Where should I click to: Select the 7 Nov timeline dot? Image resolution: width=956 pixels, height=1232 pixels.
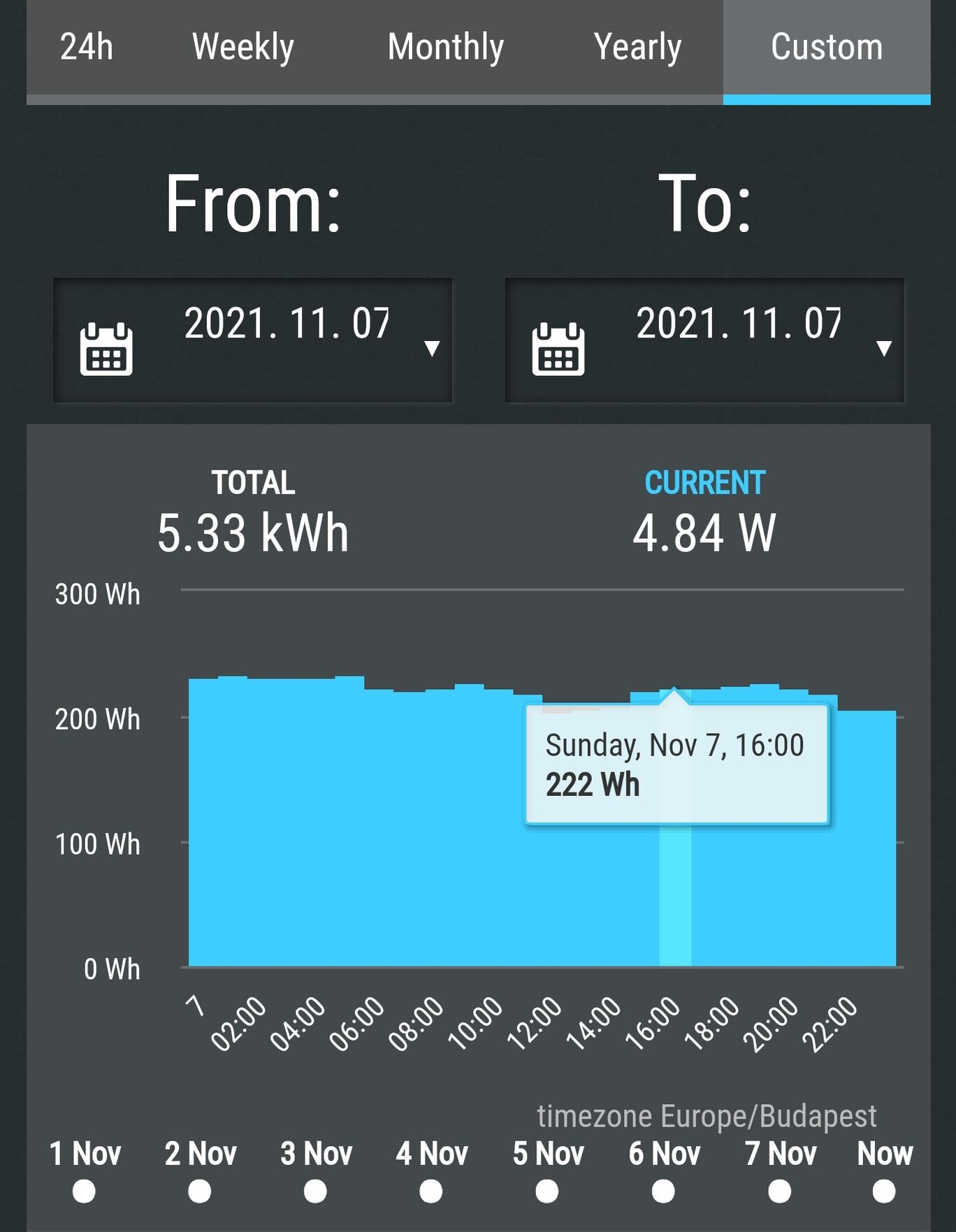point(779,1191)
